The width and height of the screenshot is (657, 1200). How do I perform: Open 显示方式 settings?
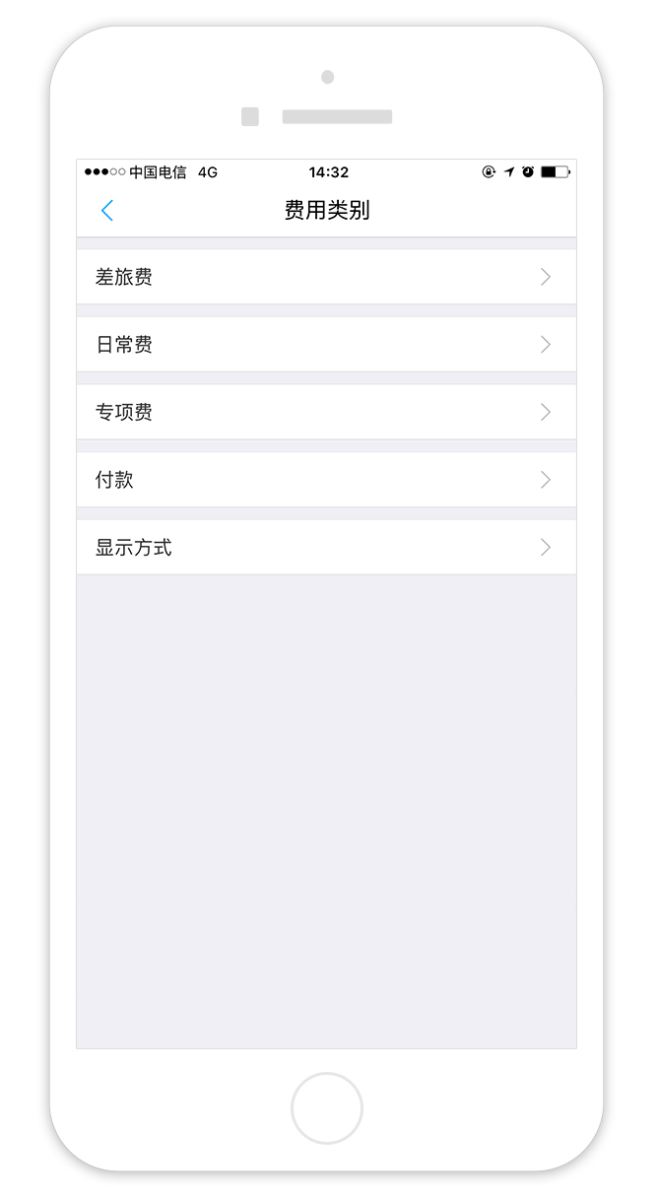[326, 547]
